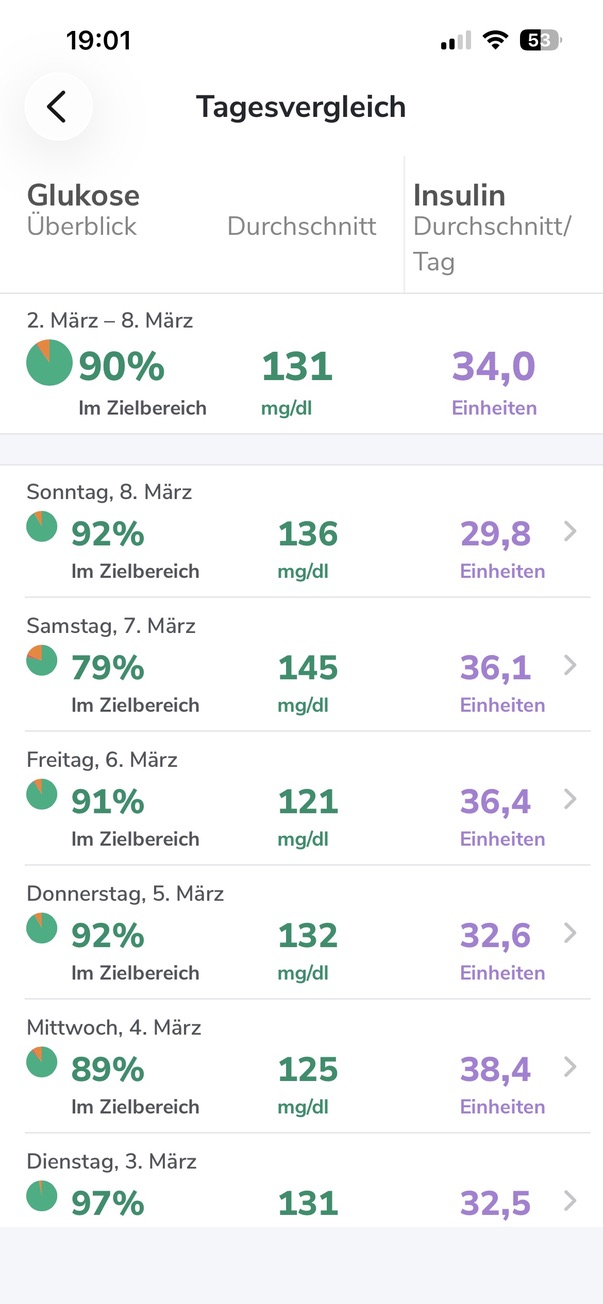
Task: View Freitag, 6. März daily details
Action: point(300,800)
